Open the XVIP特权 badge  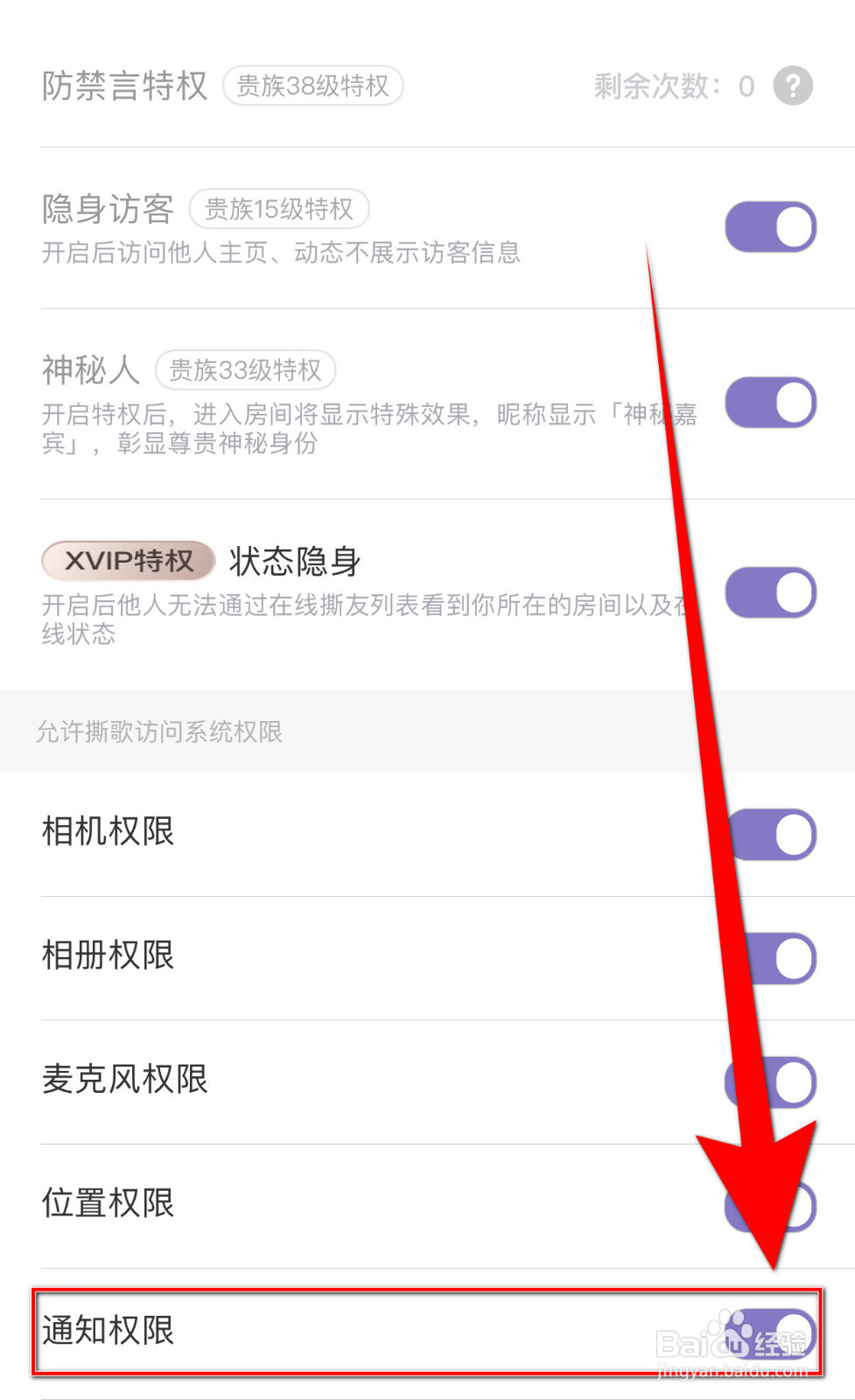click(x=128, y=561)
